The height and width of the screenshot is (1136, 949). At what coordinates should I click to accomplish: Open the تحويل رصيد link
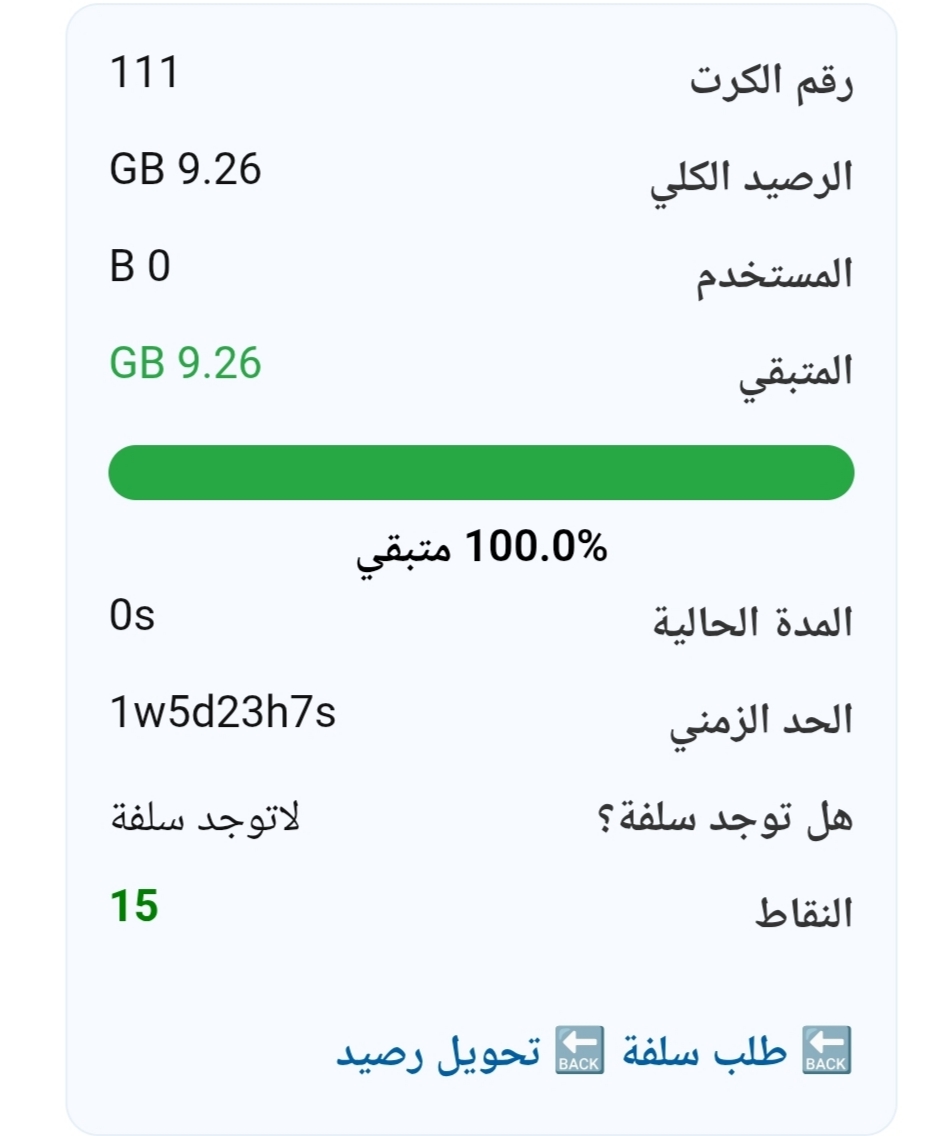[438, 1055]
